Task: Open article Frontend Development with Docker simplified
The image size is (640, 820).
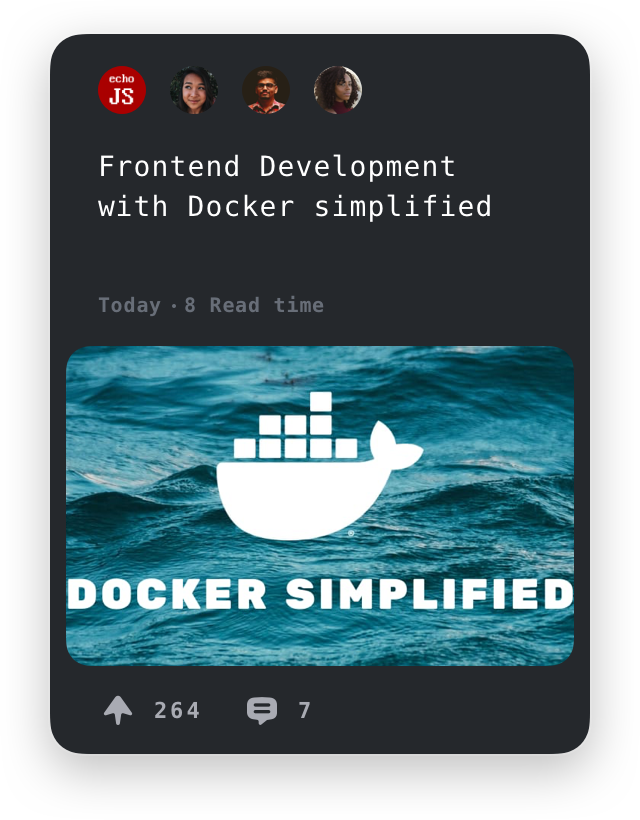Action: pyautogui.click(x=295, y=186)
